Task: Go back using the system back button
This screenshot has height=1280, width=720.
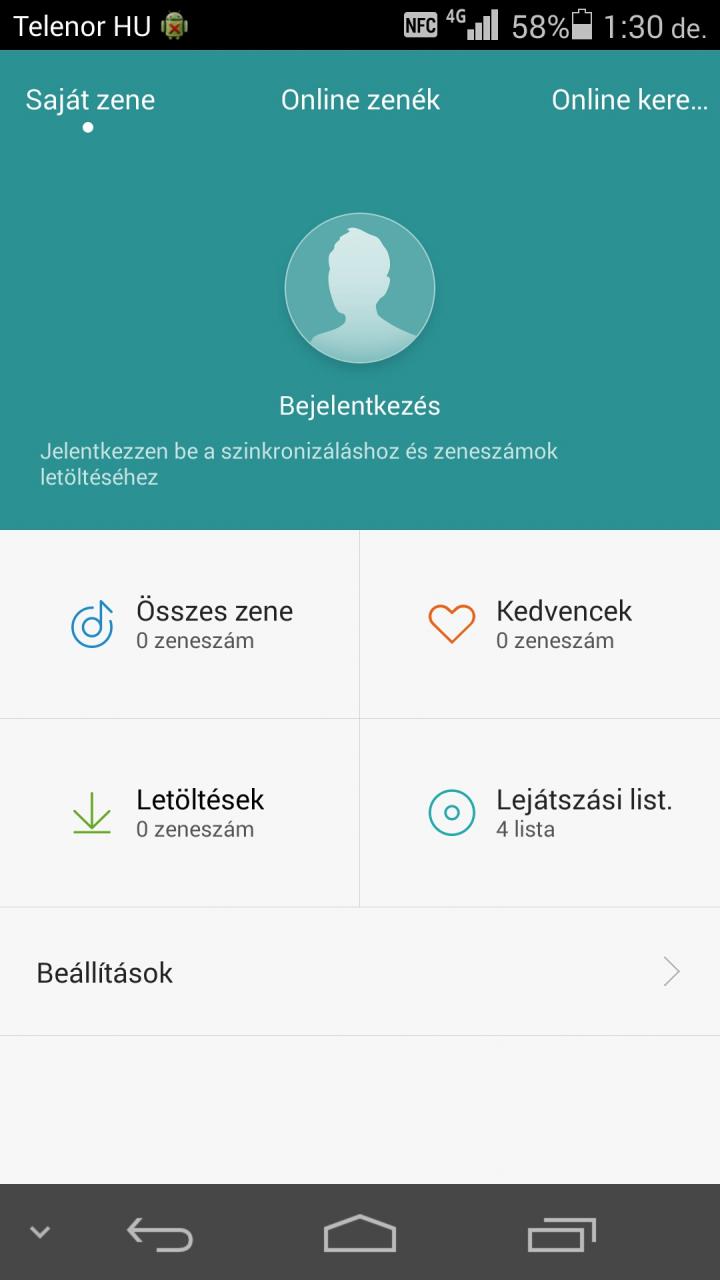Action: click(x=160, y=1234)
